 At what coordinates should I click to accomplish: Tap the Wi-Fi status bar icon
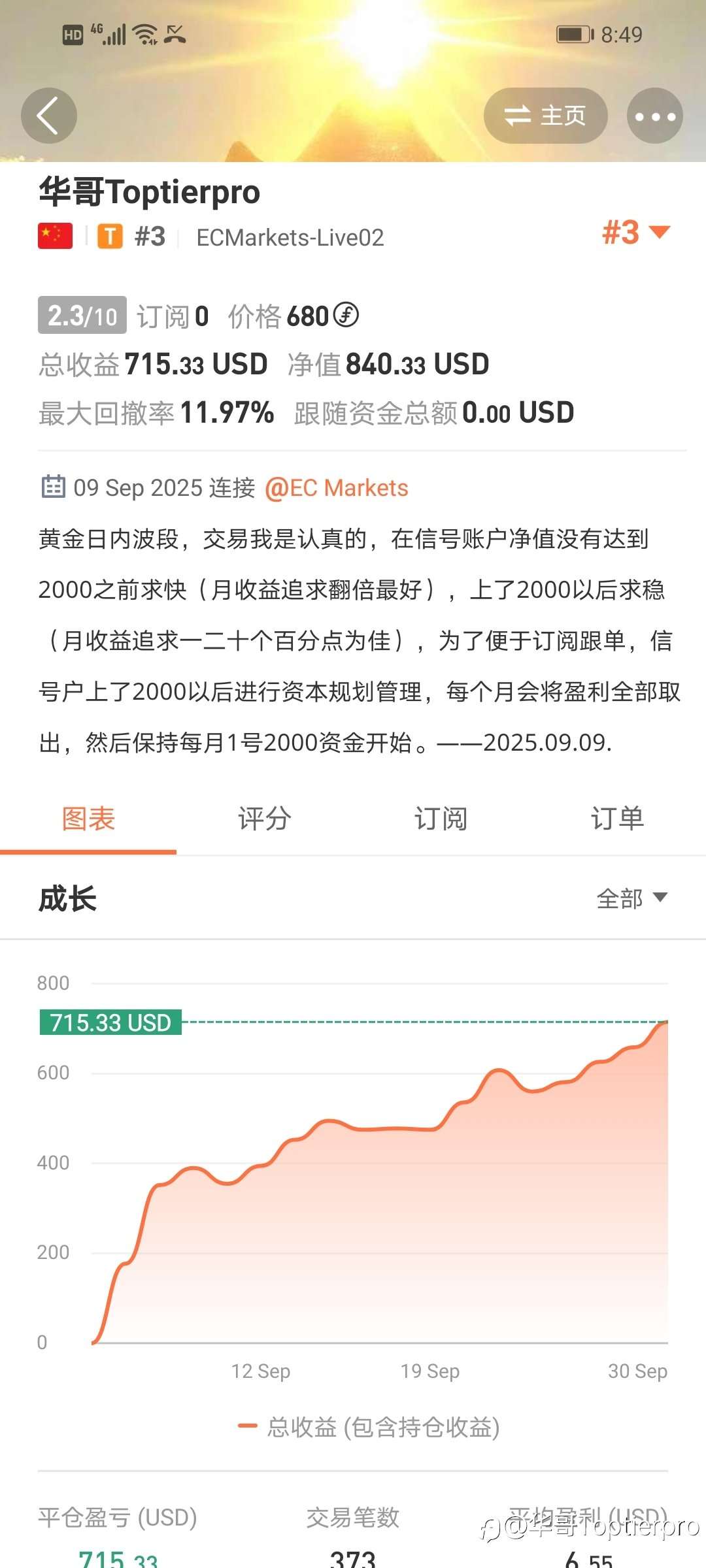(x=145, y=34)
